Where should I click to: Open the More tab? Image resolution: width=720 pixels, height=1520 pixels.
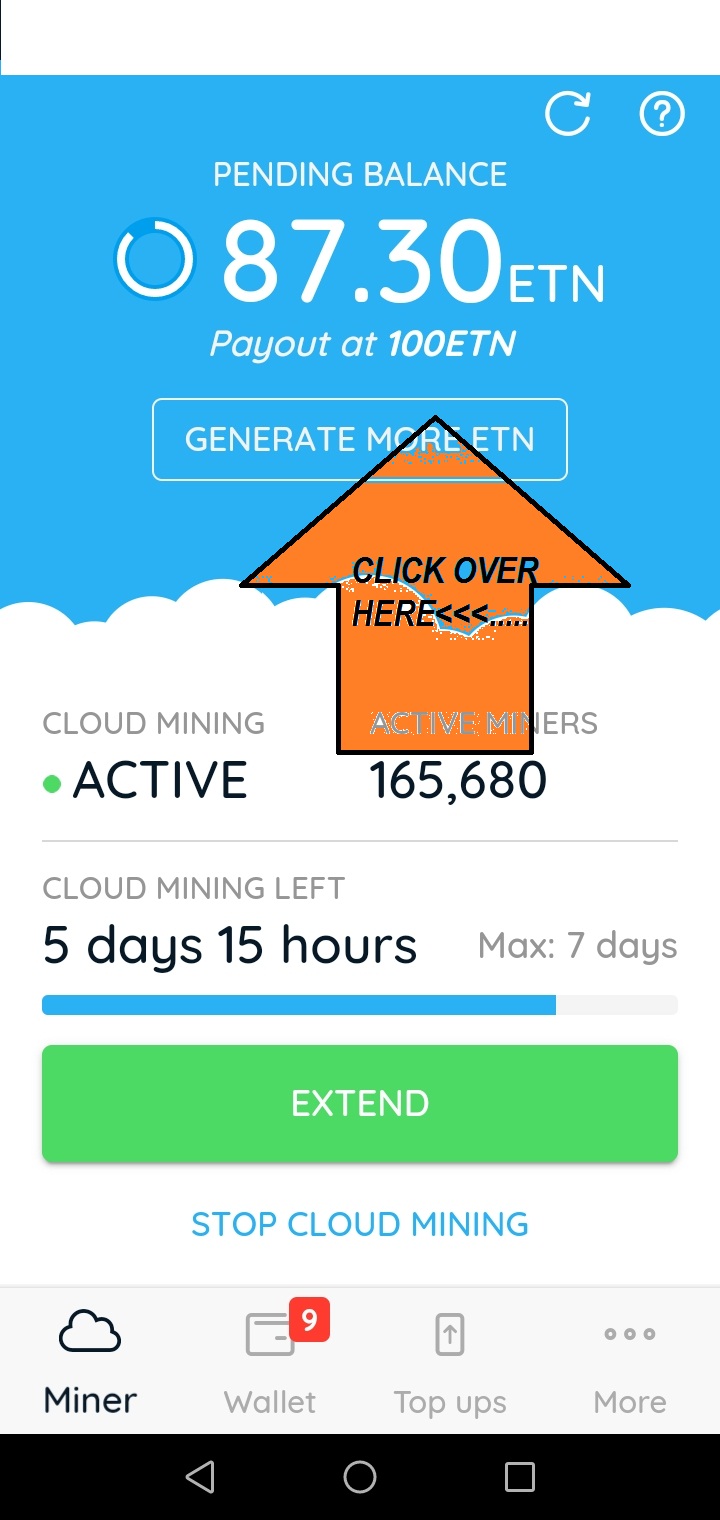pos(630,1360)
